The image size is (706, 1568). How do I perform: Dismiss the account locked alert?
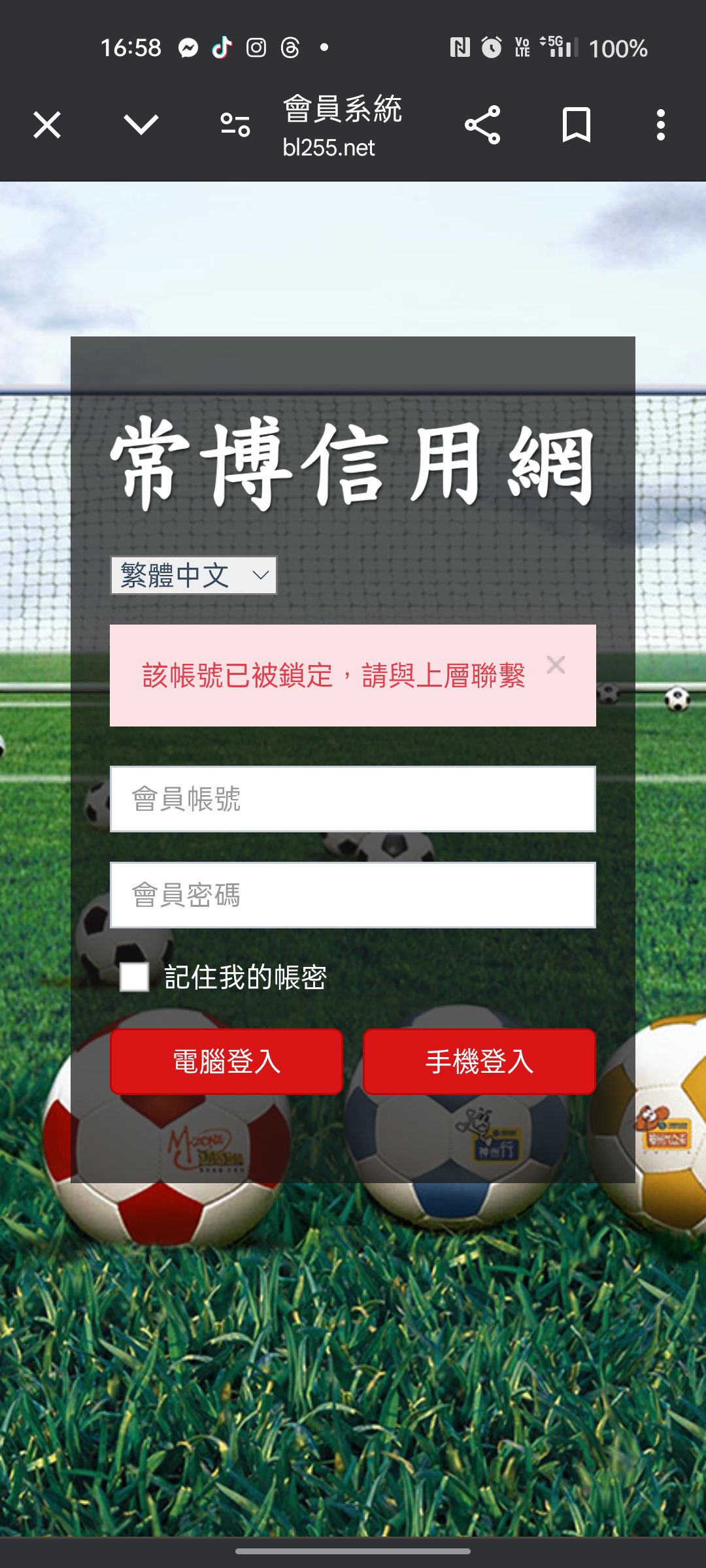pos(556,665)
